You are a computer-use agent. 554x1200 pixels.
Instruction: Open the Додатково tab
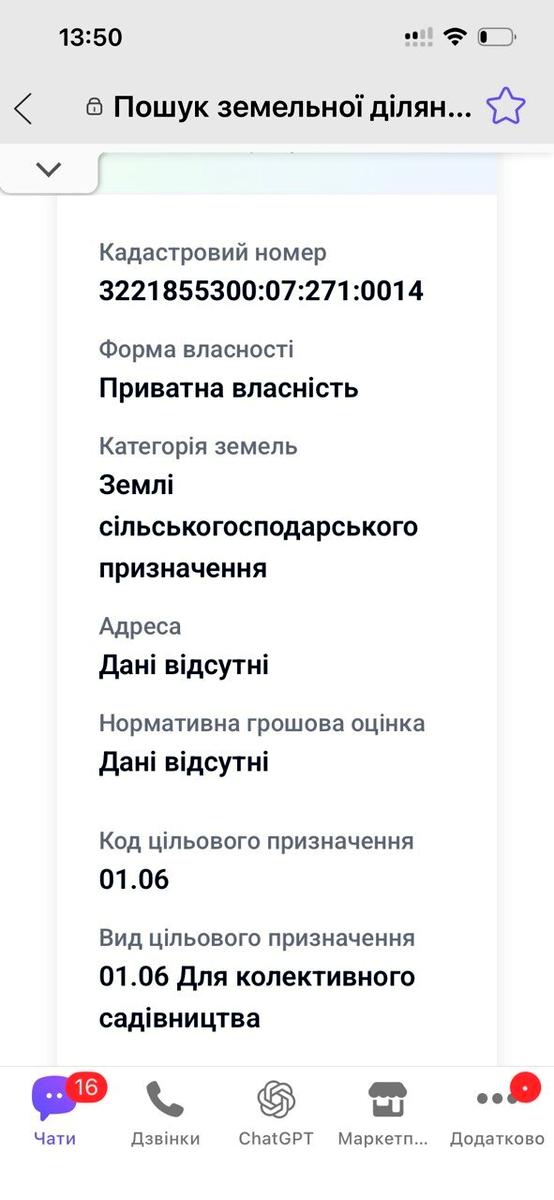tap(497, 1110)
